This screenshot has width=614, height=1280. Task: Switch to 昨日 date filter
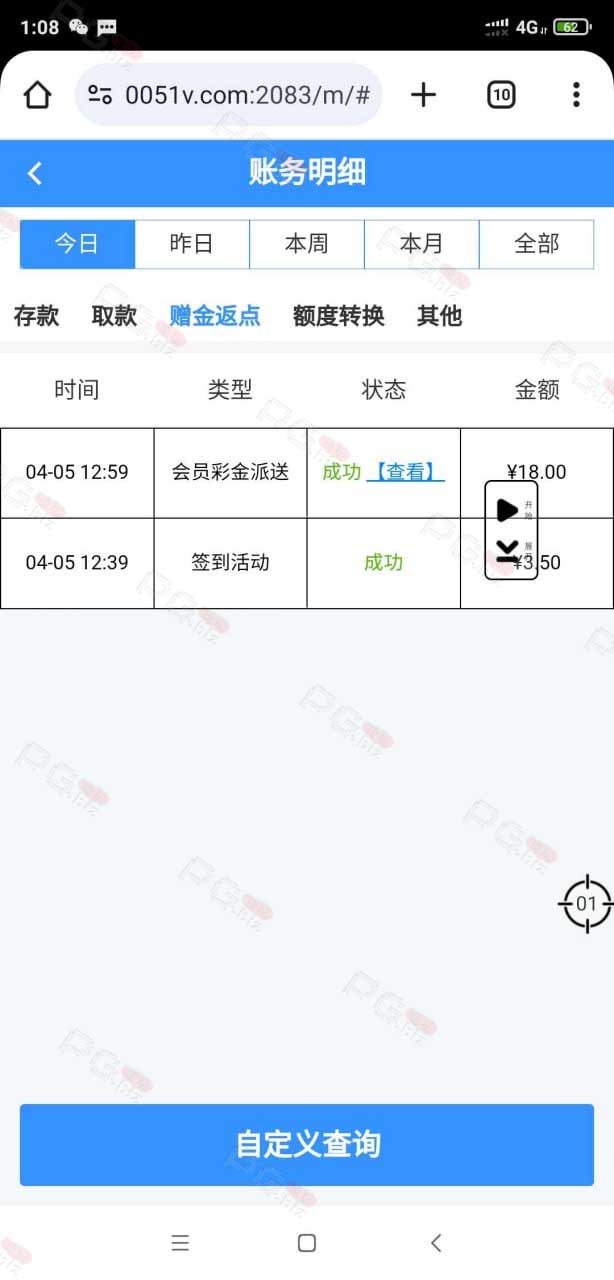point(192,244)
